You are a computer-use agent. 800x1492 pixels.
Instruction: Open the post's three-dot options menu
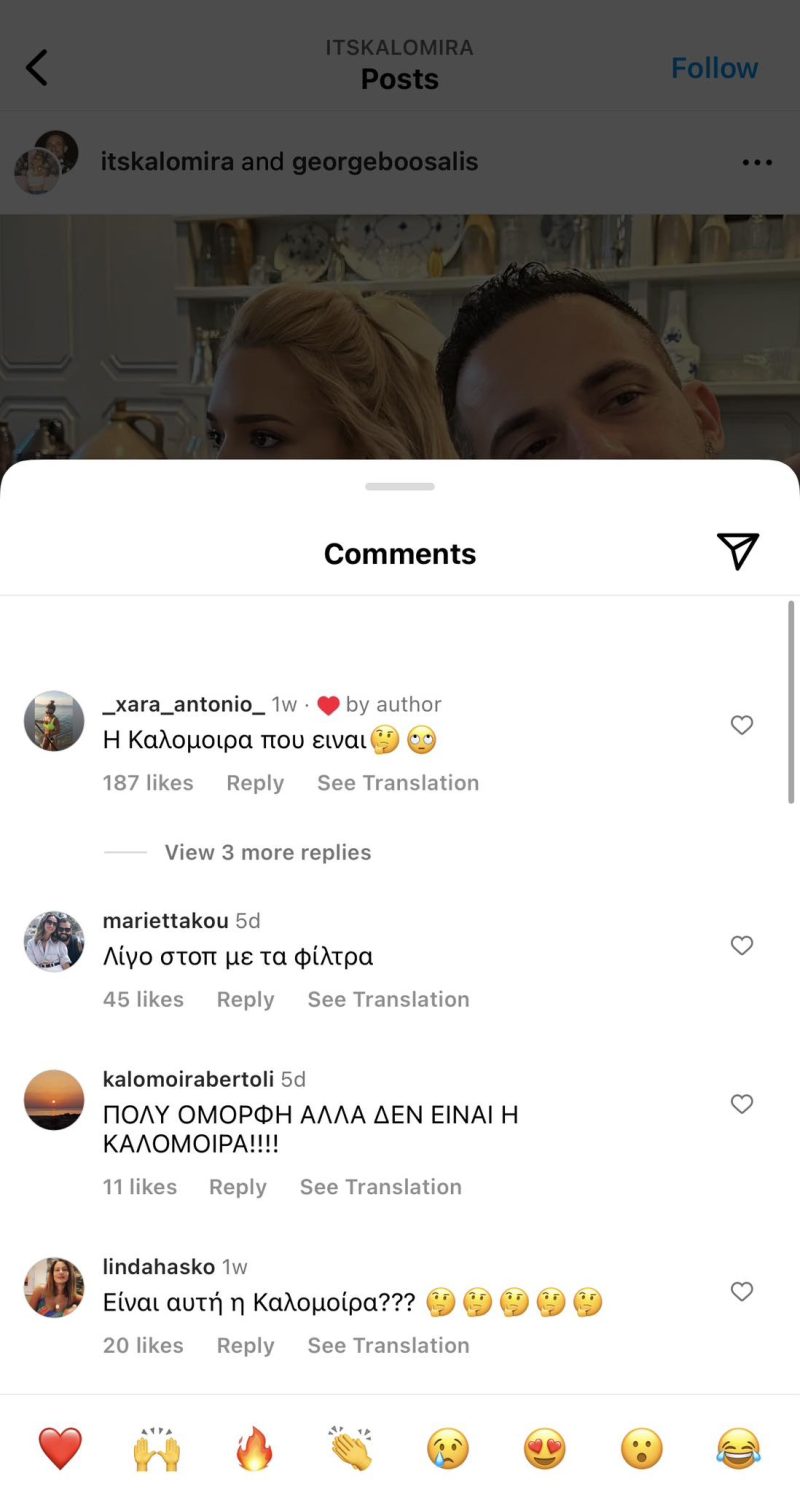(x=757, y=162)
